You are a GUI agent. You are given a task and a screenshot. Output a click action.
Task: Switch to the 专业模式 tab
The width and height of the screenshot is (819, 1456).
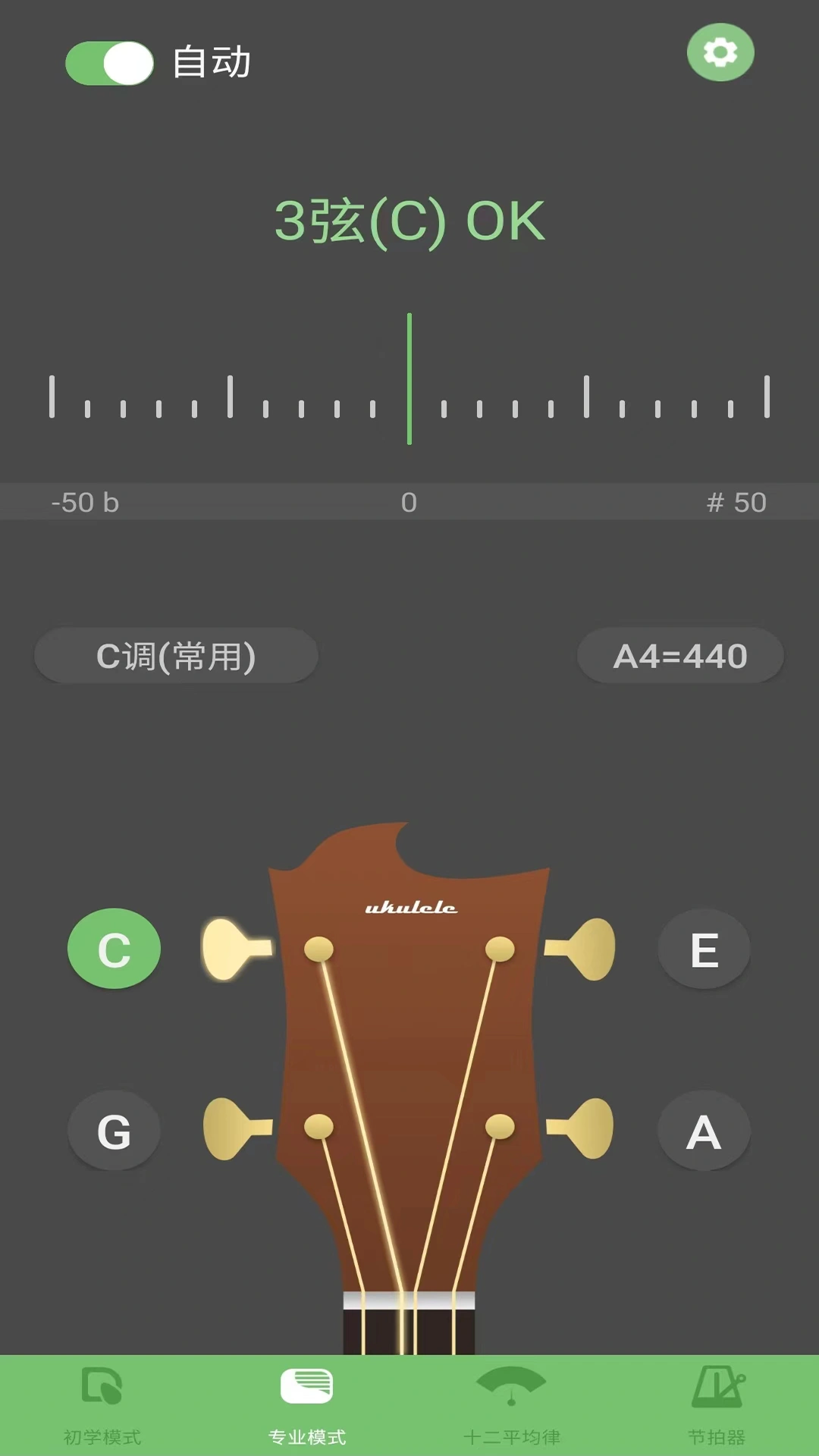[x=307, y=1404]
